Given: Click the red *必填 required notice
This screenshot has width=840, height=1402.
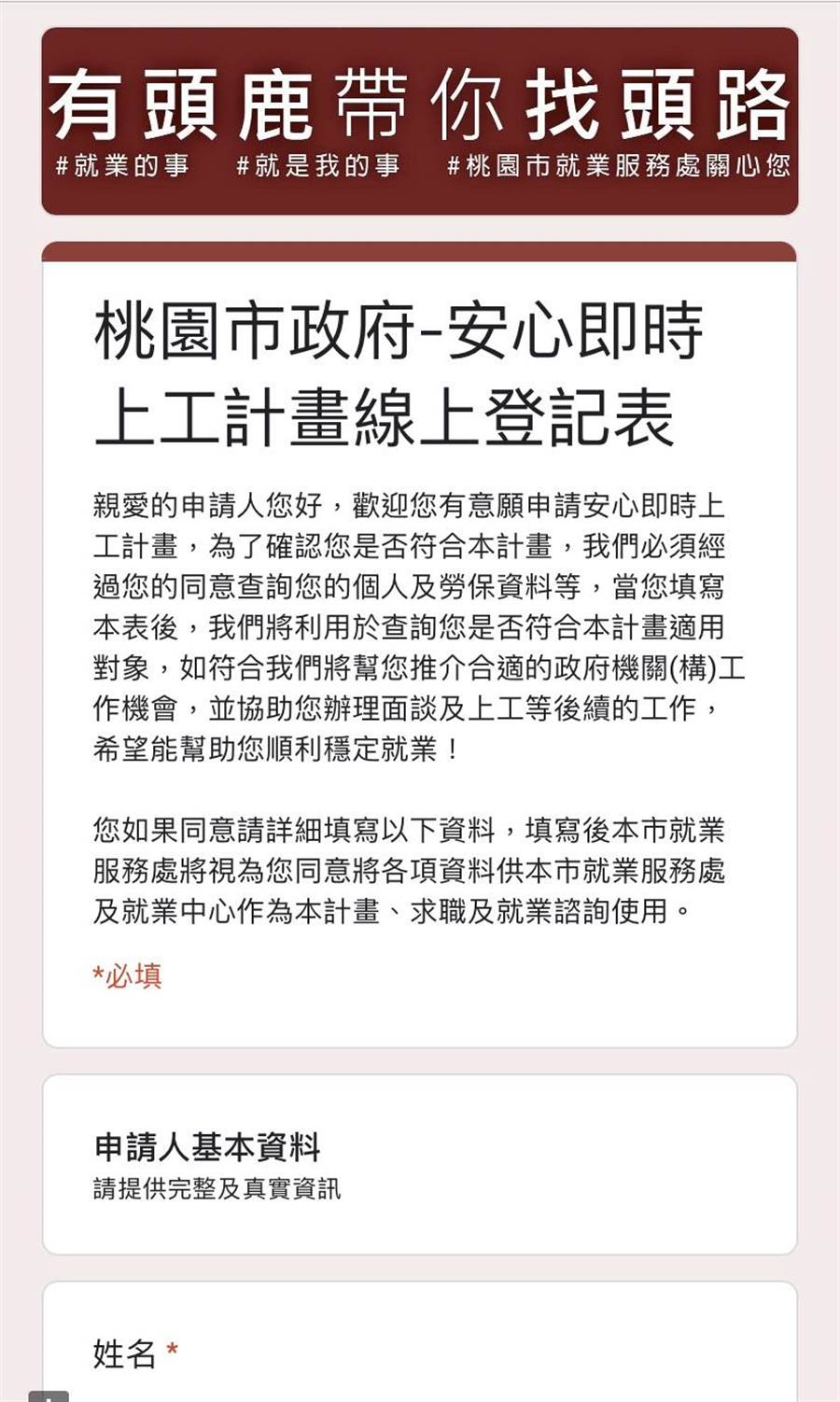Looking at the screenshot, I should tap(126, 974).
